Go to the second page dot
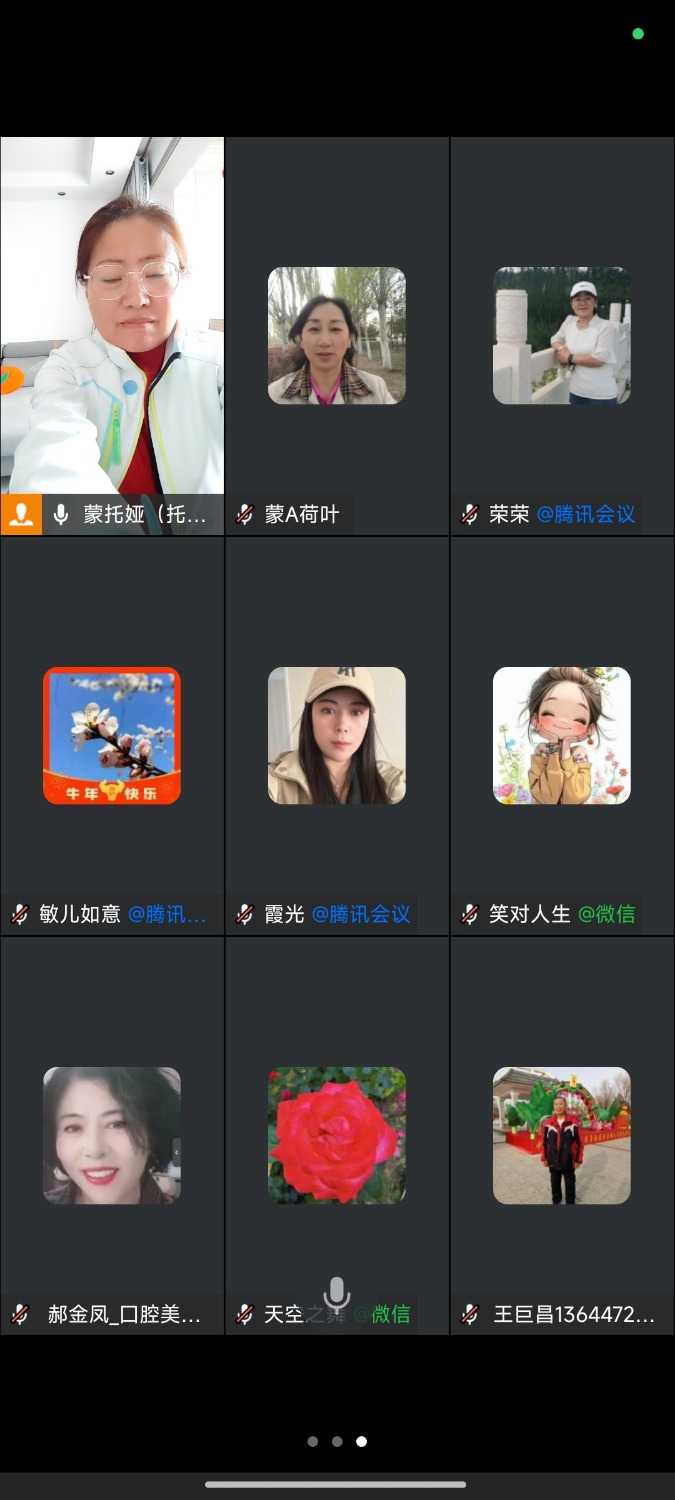Image resolution: width=675 pixels, height=1500 pixels. 337,1442
